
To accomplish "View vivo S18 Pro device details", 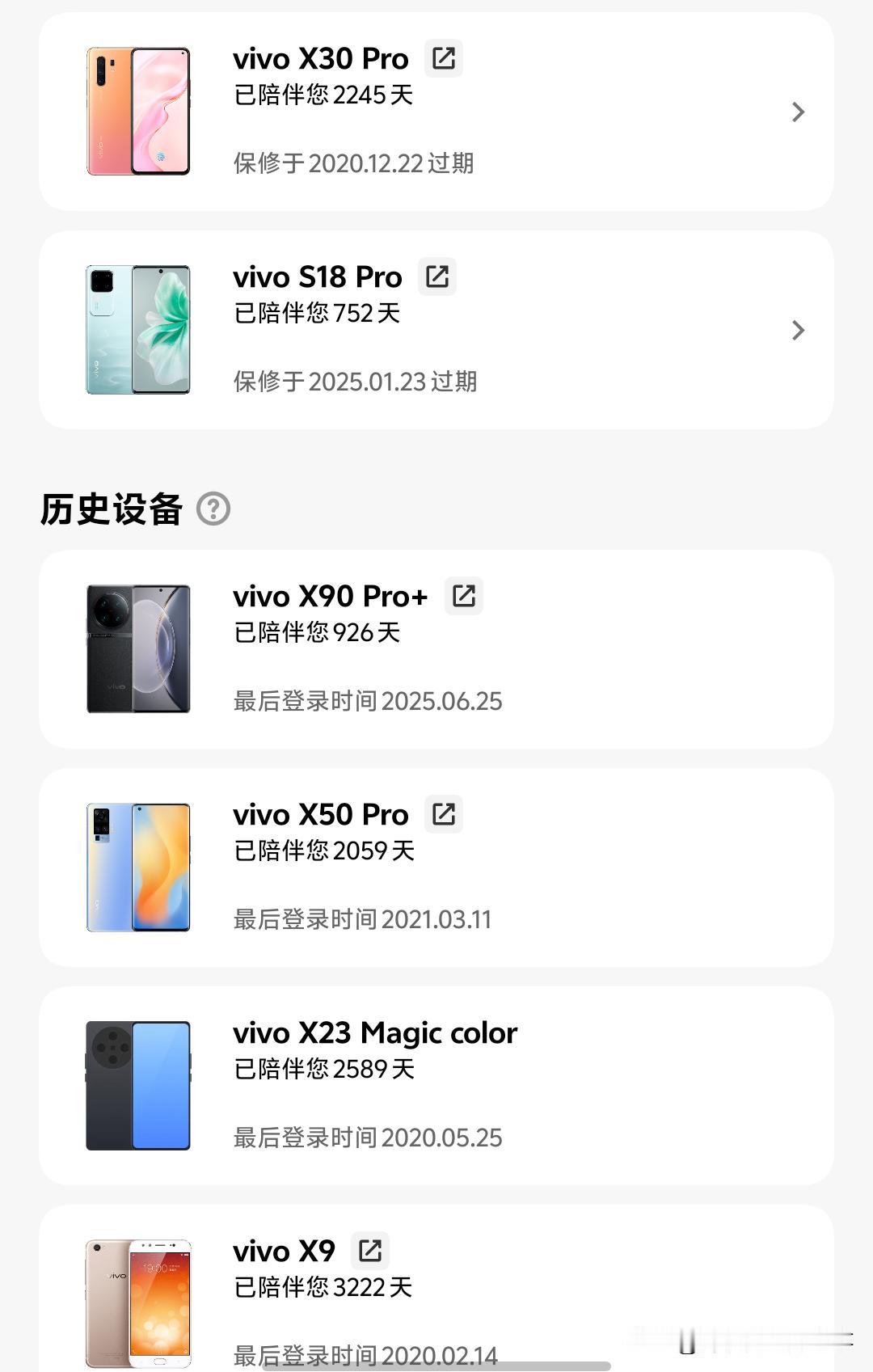I will (798, 331).
